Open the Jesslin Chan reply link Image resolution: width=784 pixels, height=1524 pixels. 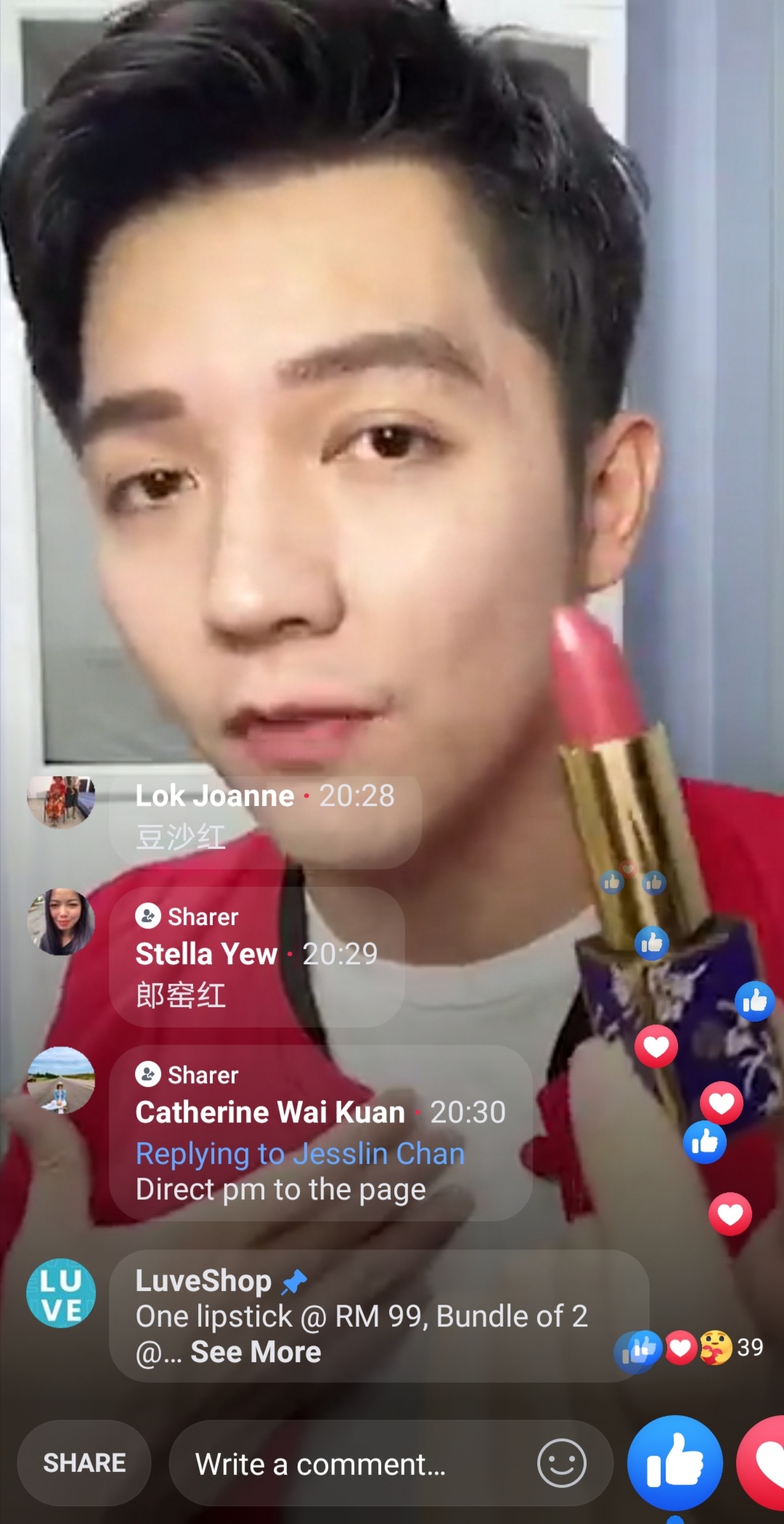tap(300, 1153)
